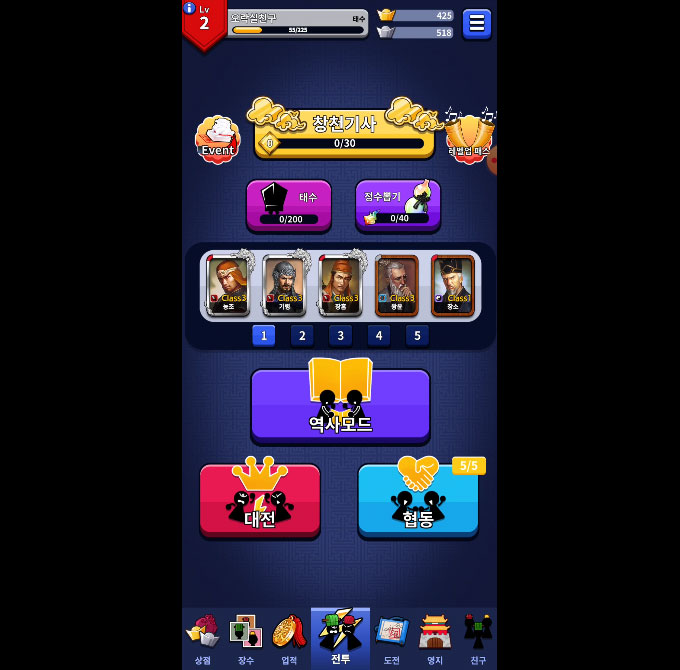
Task: Open the hamburger menu button
Action: pyautogui.click(x=476, y=23)
